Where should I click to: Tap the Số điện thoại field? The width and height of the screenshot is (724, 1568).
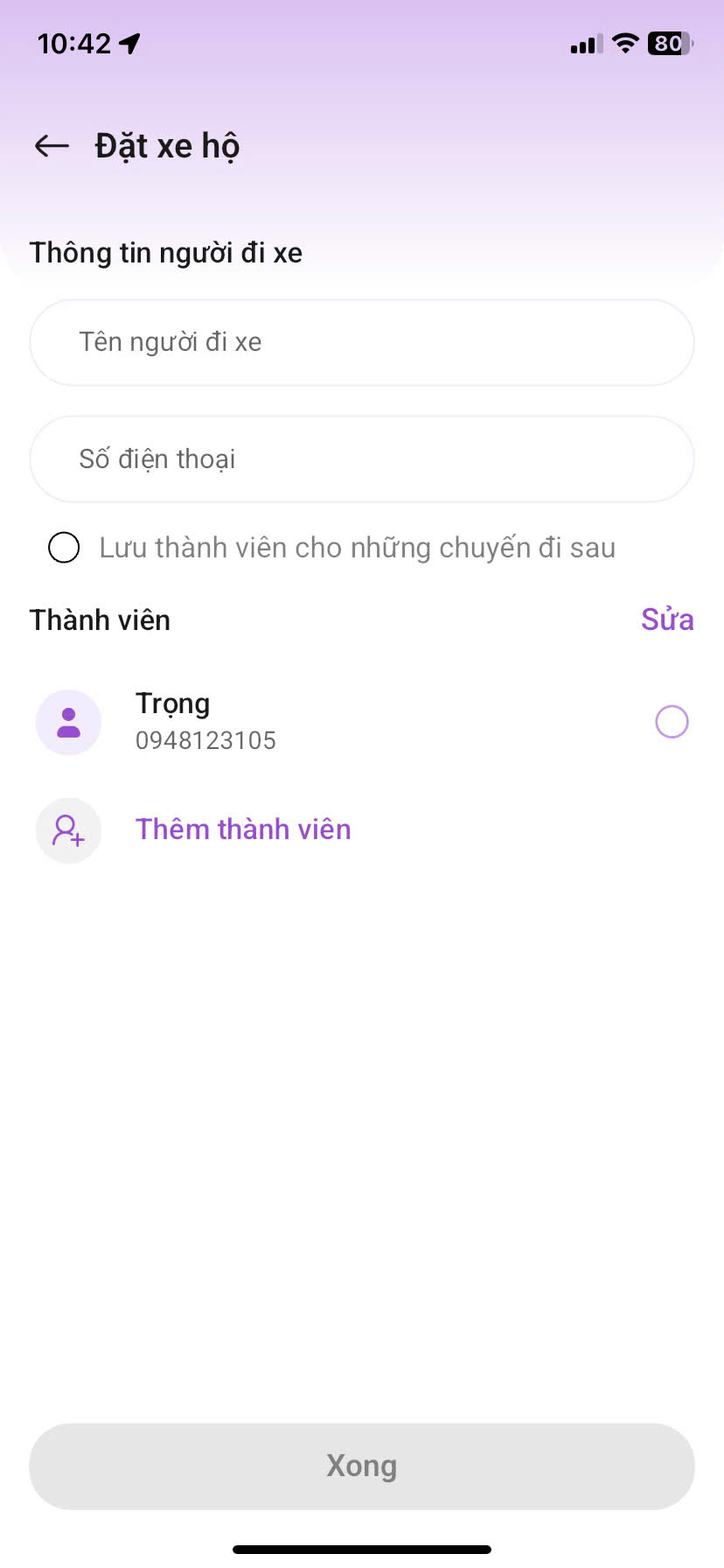coord(362,459)
